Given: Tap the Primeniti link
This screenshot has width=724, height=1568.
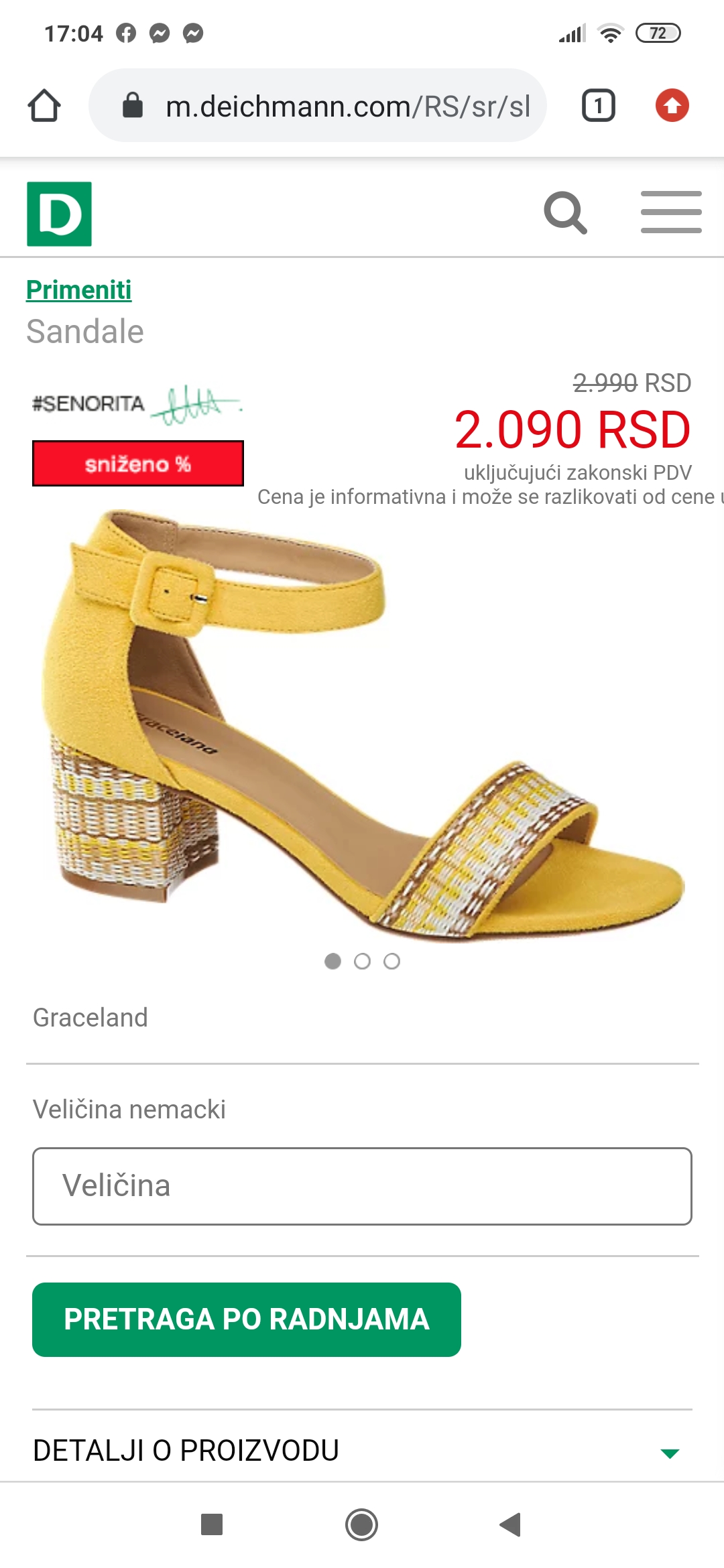Looking at the screenshot, I should click(78, 290).
